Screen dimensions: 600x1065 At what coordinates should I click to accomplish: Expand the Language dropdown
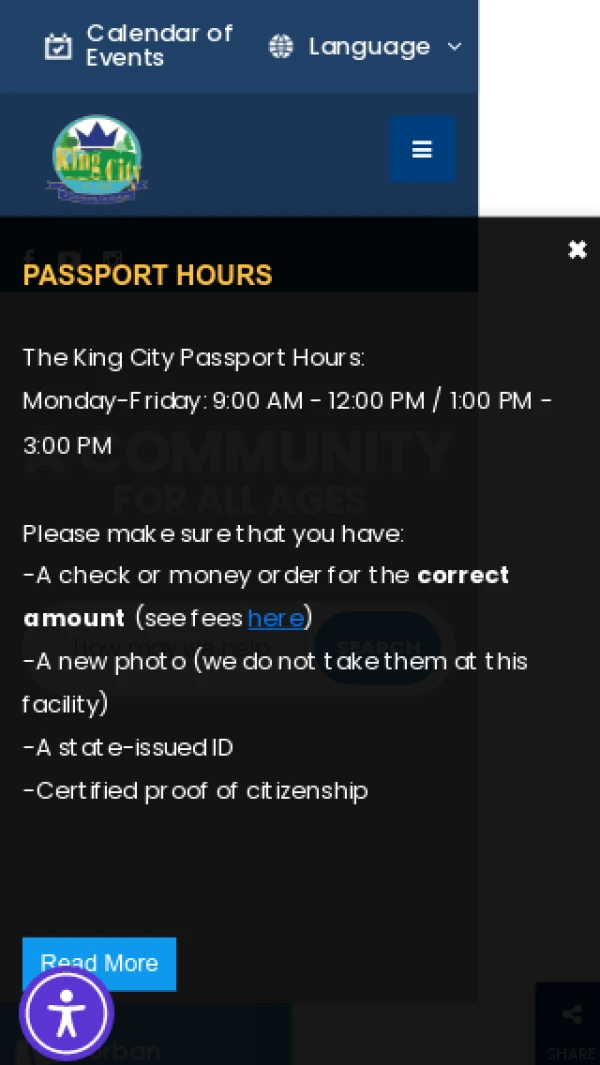point(365,46)
